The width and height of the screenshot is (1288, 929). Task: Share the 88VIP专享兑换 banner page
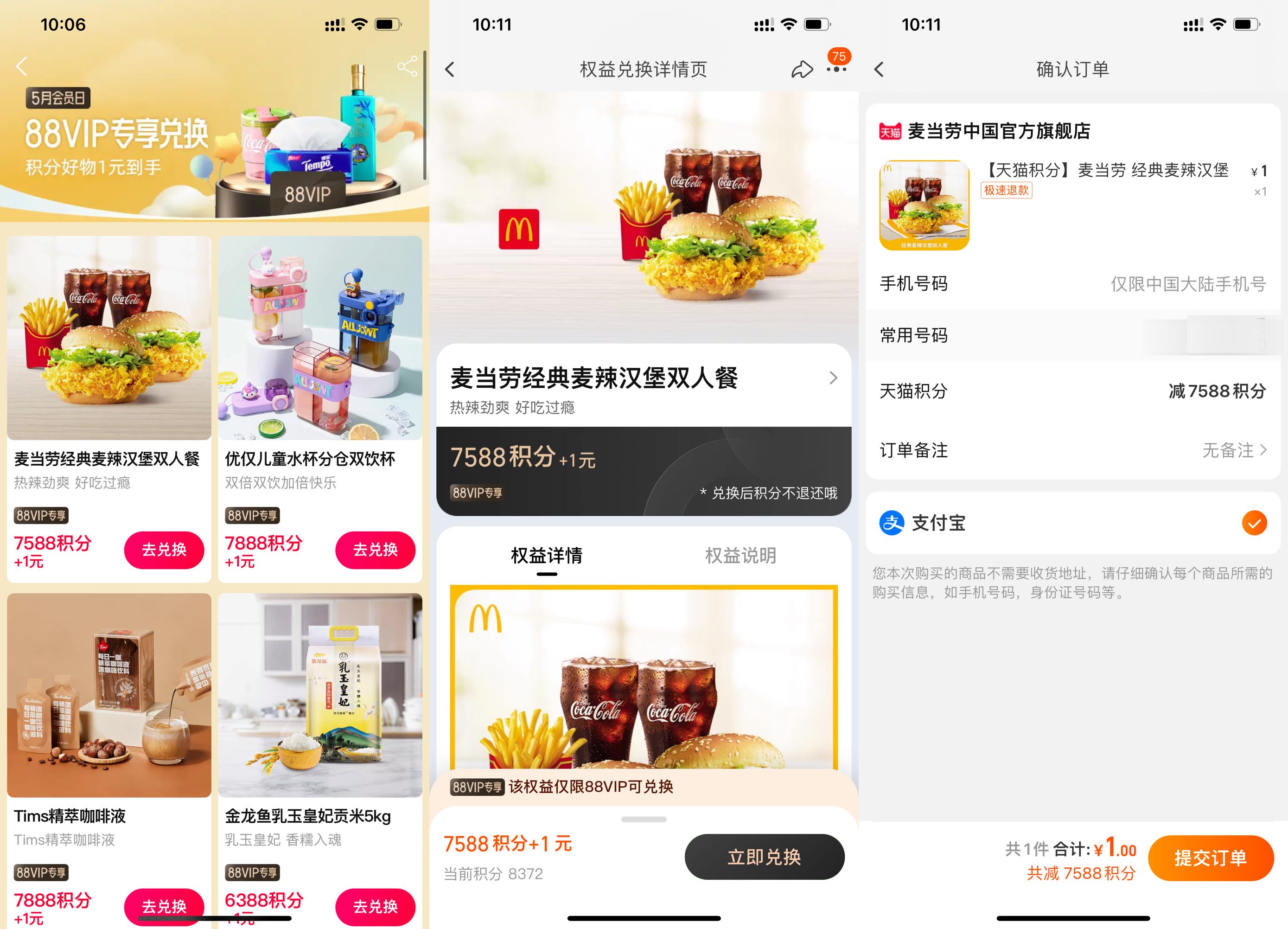407,66
